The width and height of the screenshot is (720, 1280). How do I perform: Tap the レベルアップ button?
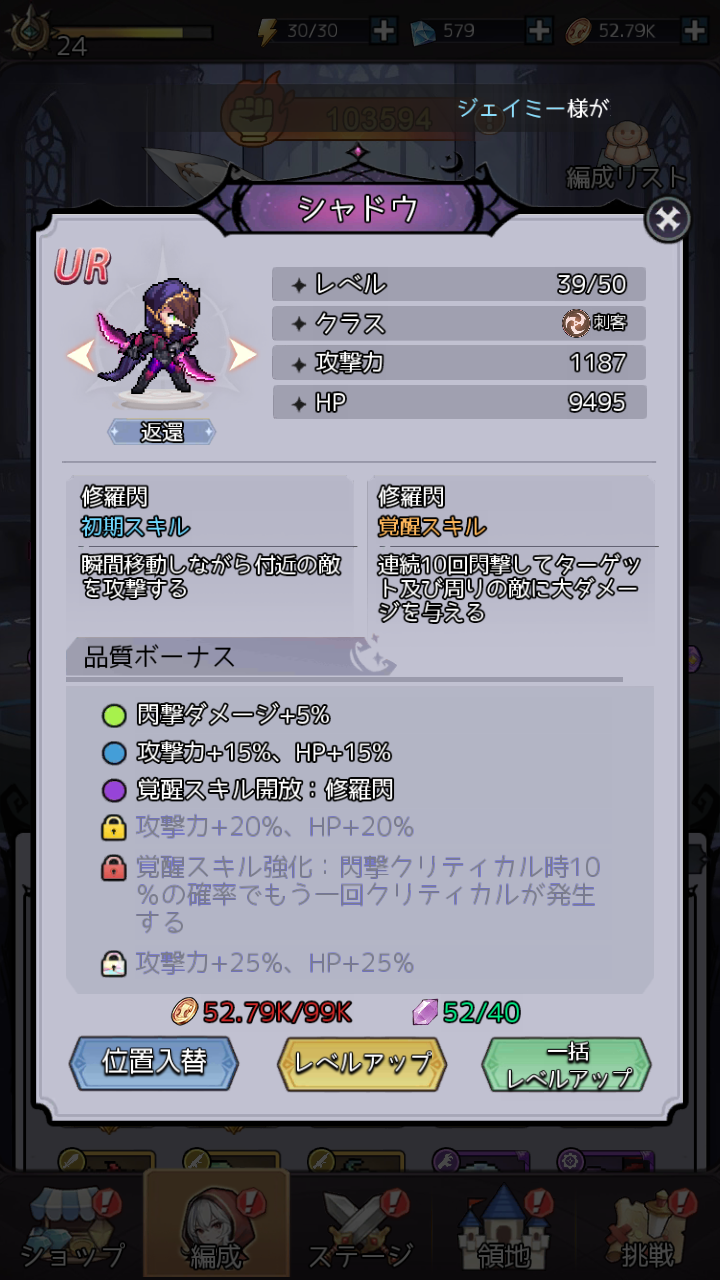(361, 1063)
